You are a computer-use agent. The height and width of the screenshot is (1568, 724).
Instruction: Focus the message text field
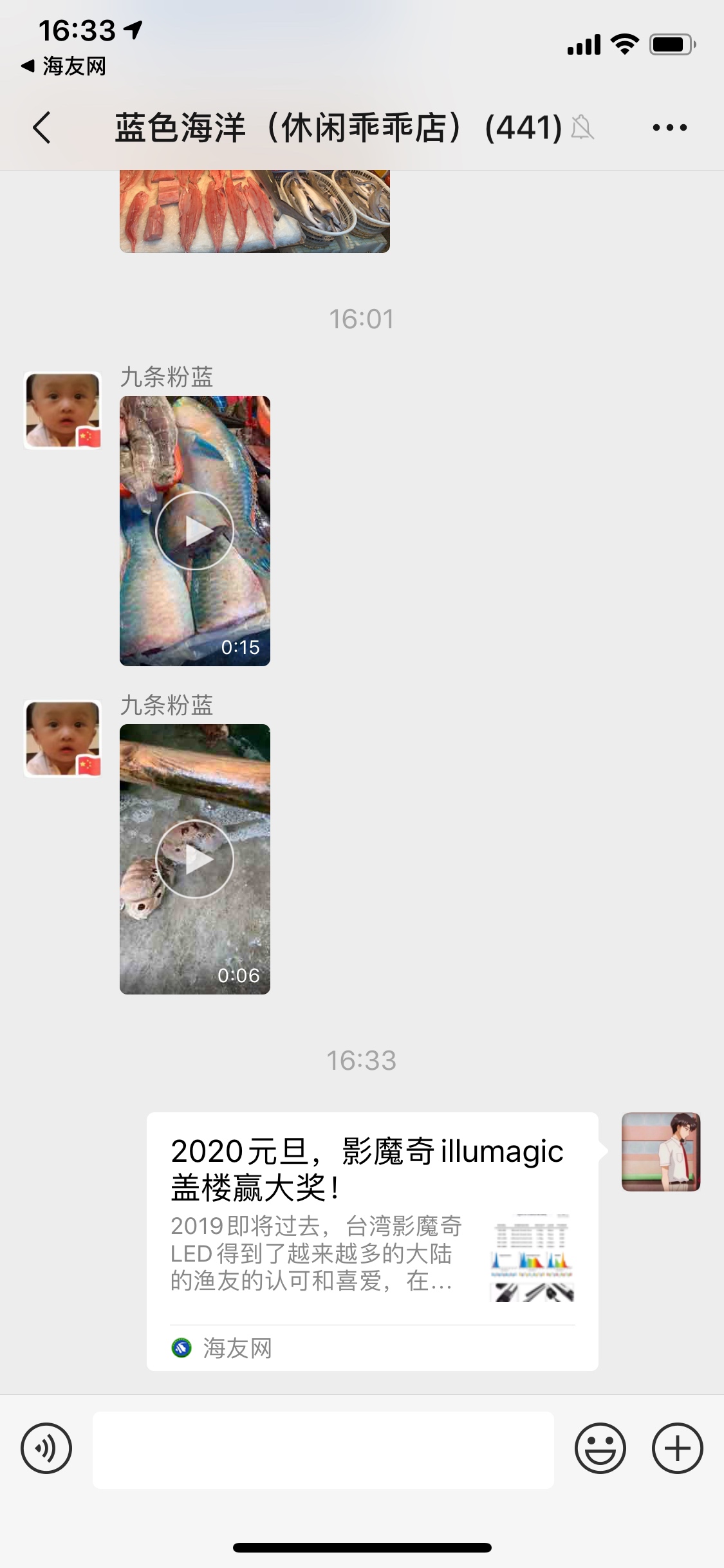[323, 1449]
